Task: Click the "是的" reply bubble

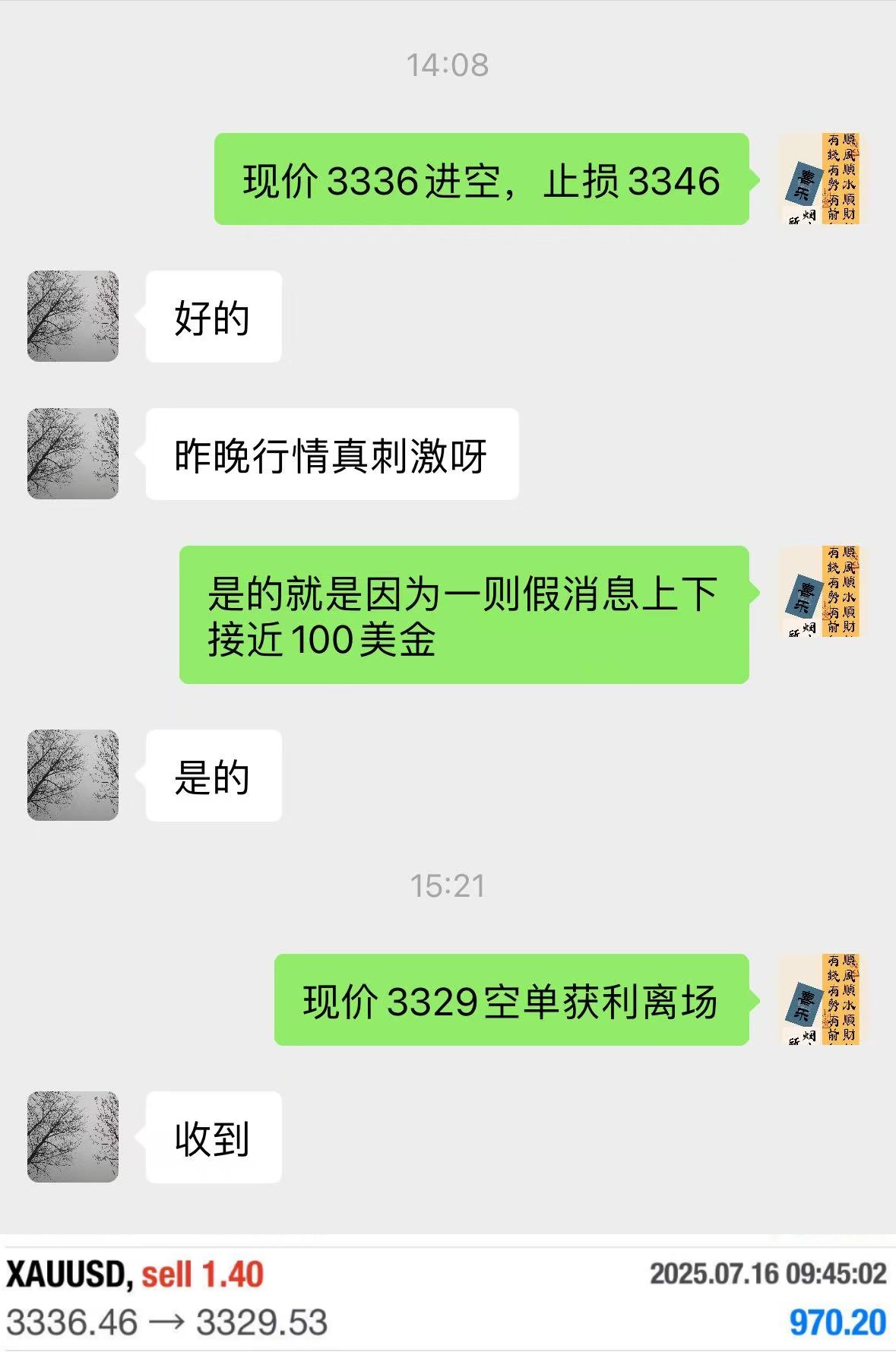Action: (211, 774)
